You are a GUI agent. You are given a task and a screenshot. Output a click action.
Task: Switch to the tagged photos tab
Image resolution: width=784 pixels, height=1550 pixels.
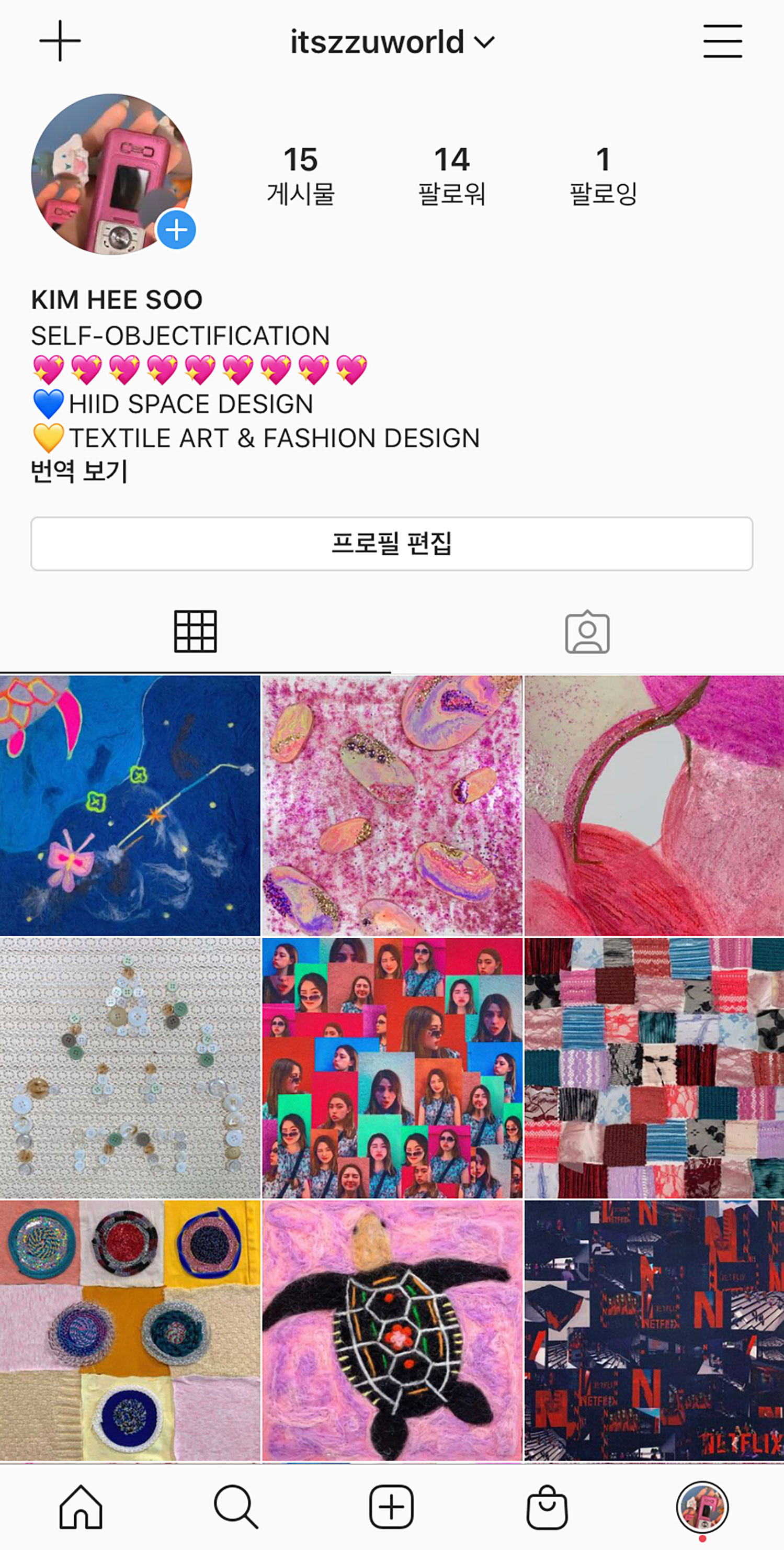[587, 632]
